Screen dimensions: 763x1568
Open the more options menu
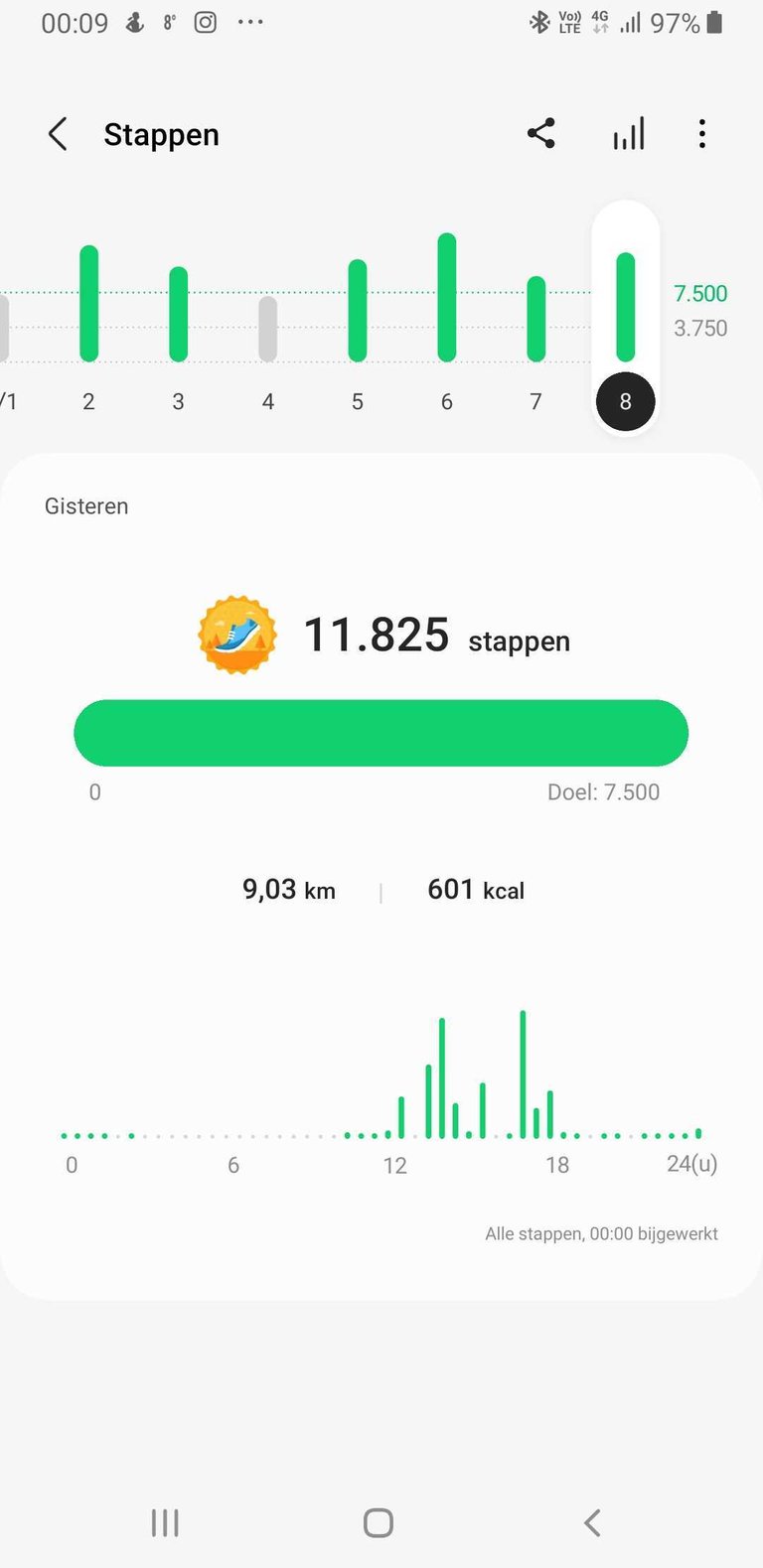coord(702,134)
